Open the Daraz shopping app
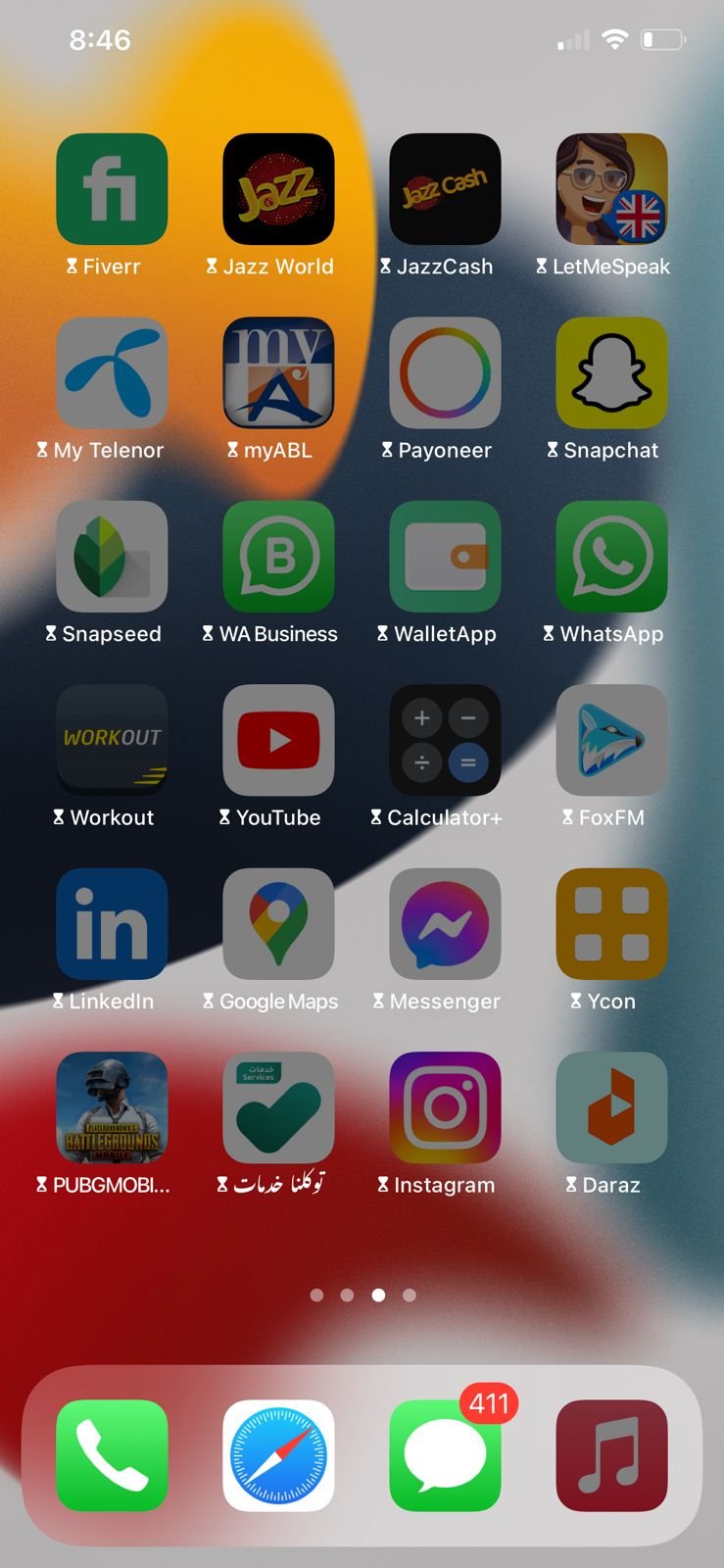 [x=611, y=1107]
